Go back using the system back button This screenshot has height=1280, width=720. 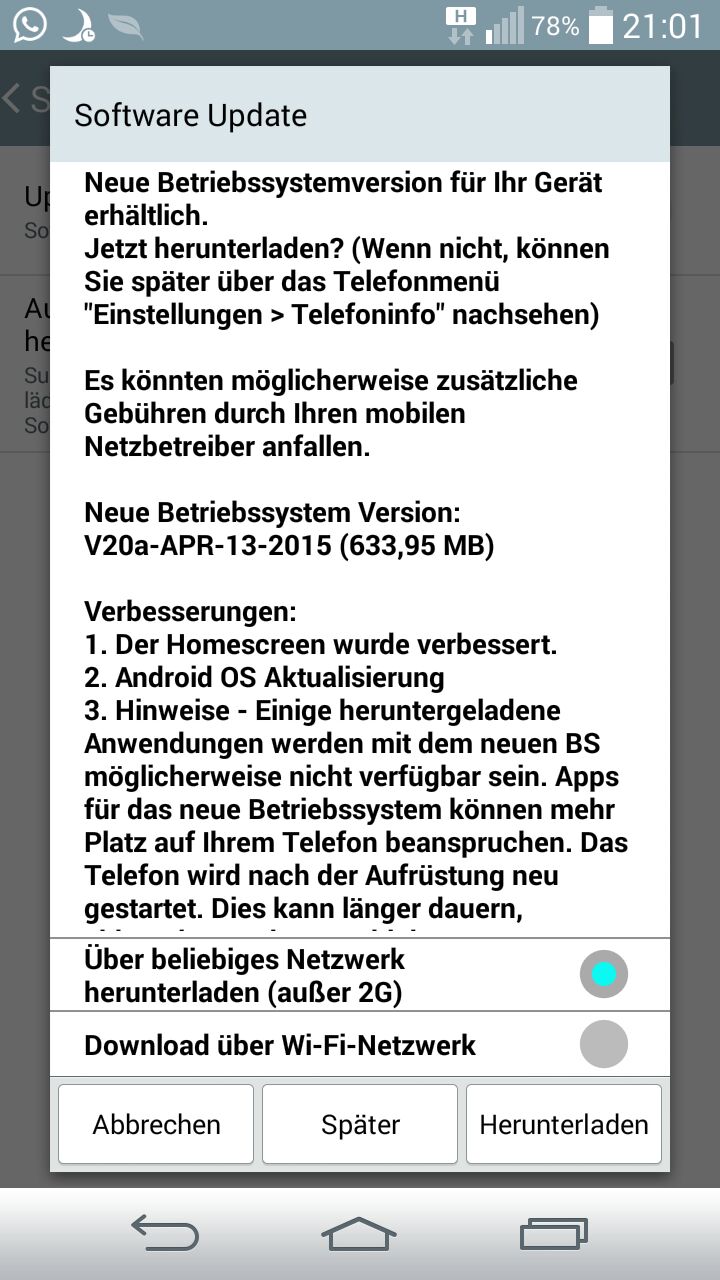click(165, 1233)
